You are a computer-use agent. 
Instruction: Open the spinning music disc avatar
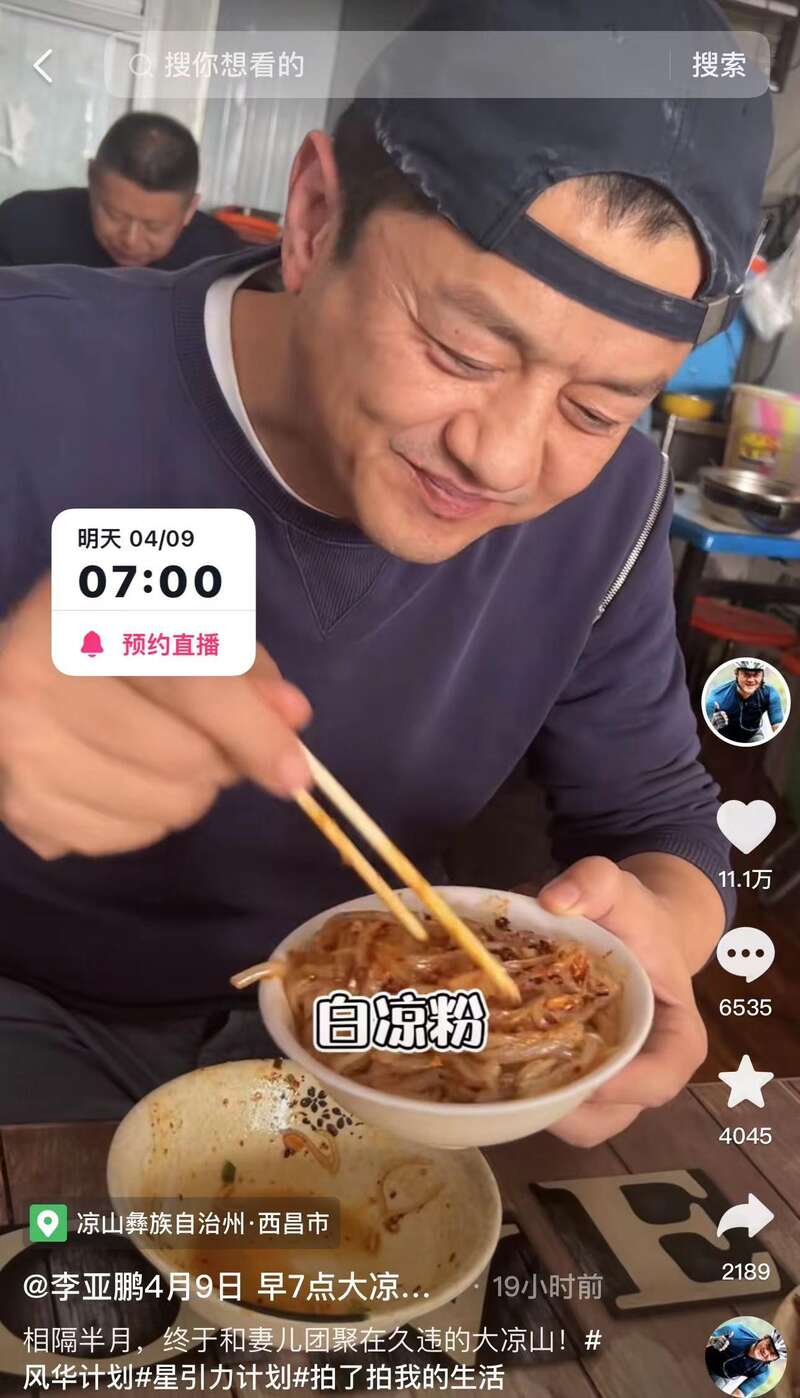[746, 1357]
